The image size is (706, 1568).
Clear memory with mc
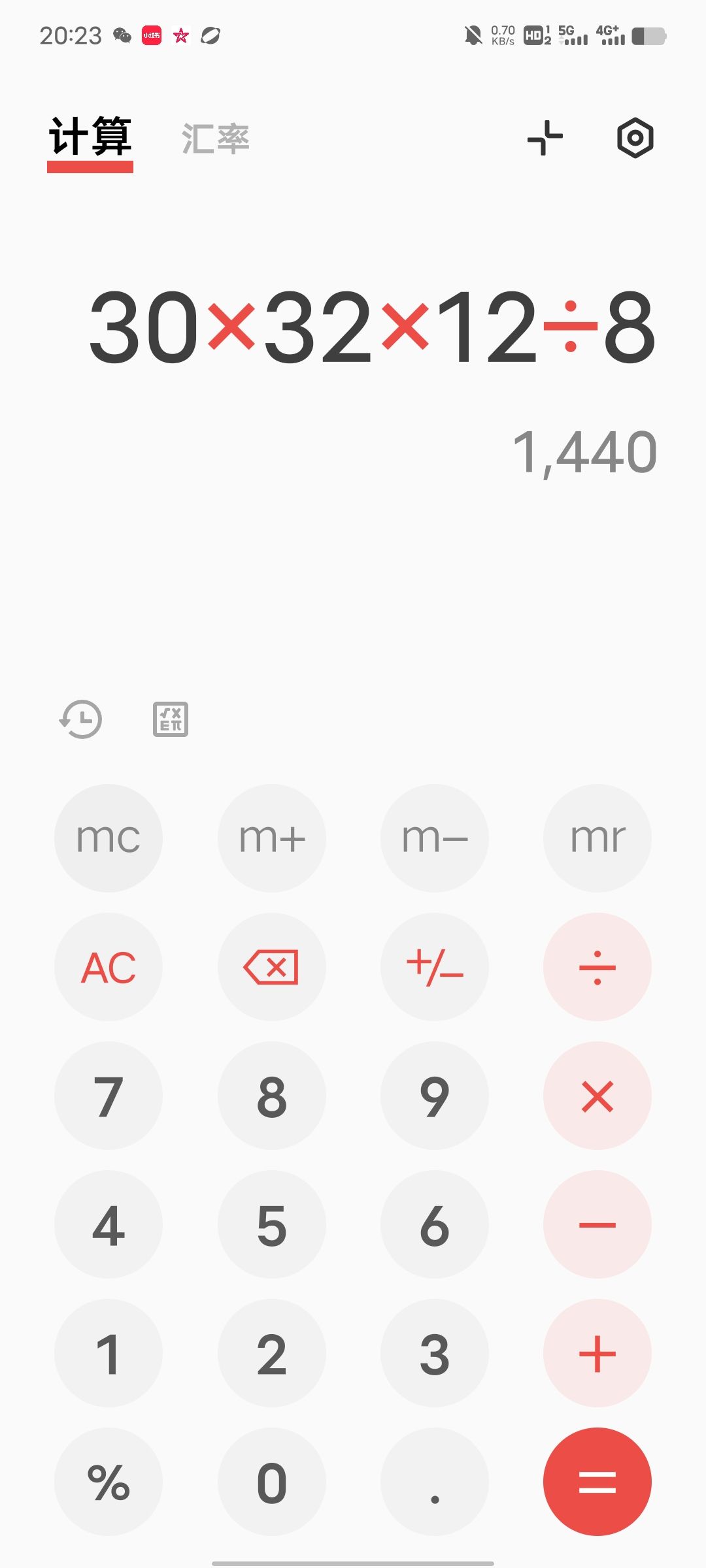[x=109, y=838]
